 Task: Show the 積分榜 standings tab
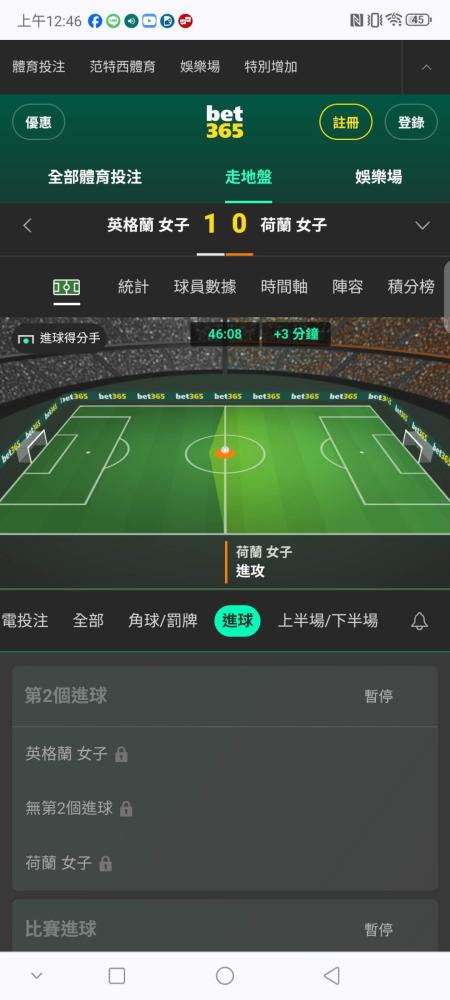(411, 287)
